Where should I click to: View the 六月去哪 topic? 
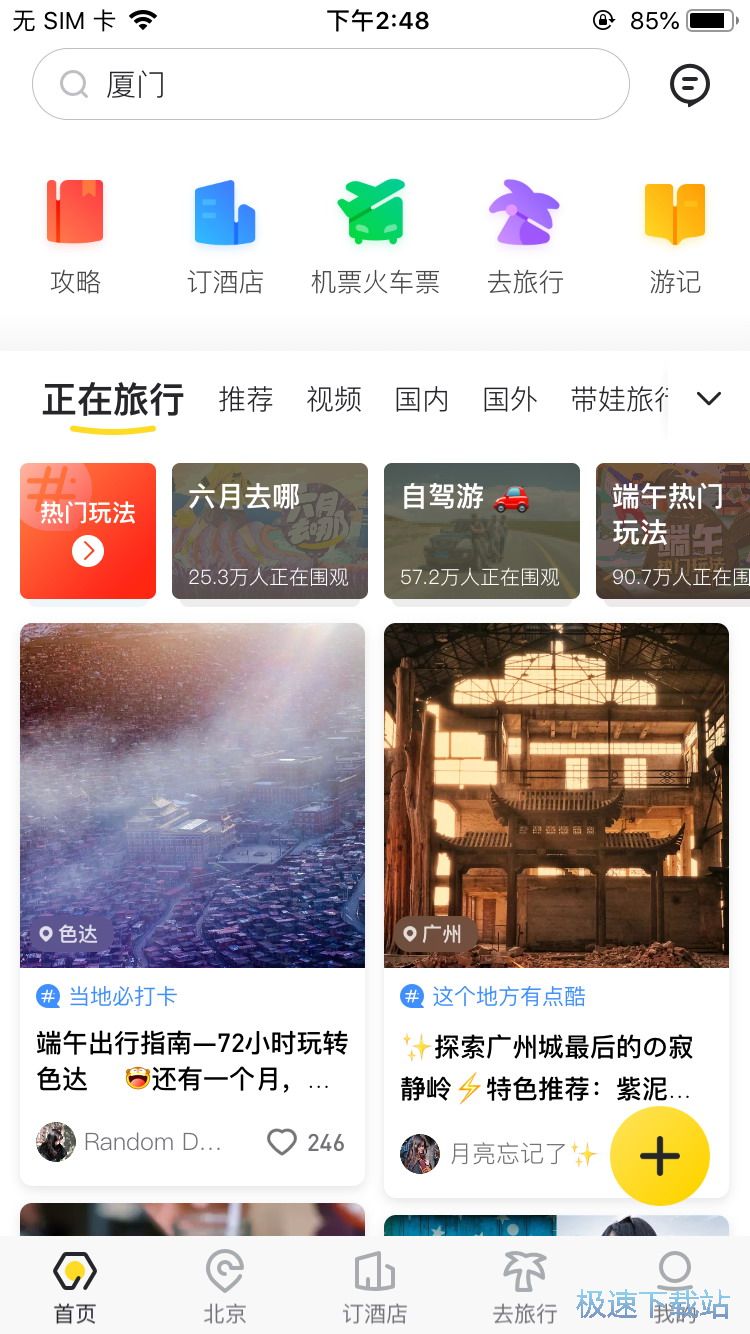(x=270, y=531)
